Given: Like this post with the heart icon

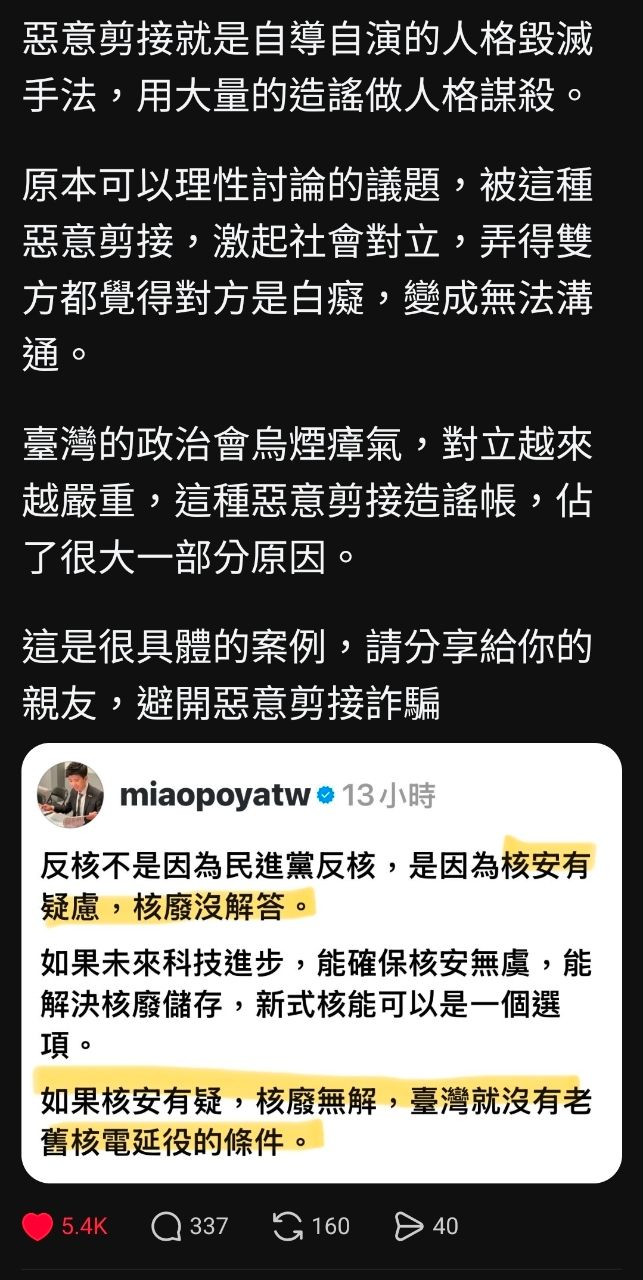Looking at the screenshot, I should coord(38,1226).
